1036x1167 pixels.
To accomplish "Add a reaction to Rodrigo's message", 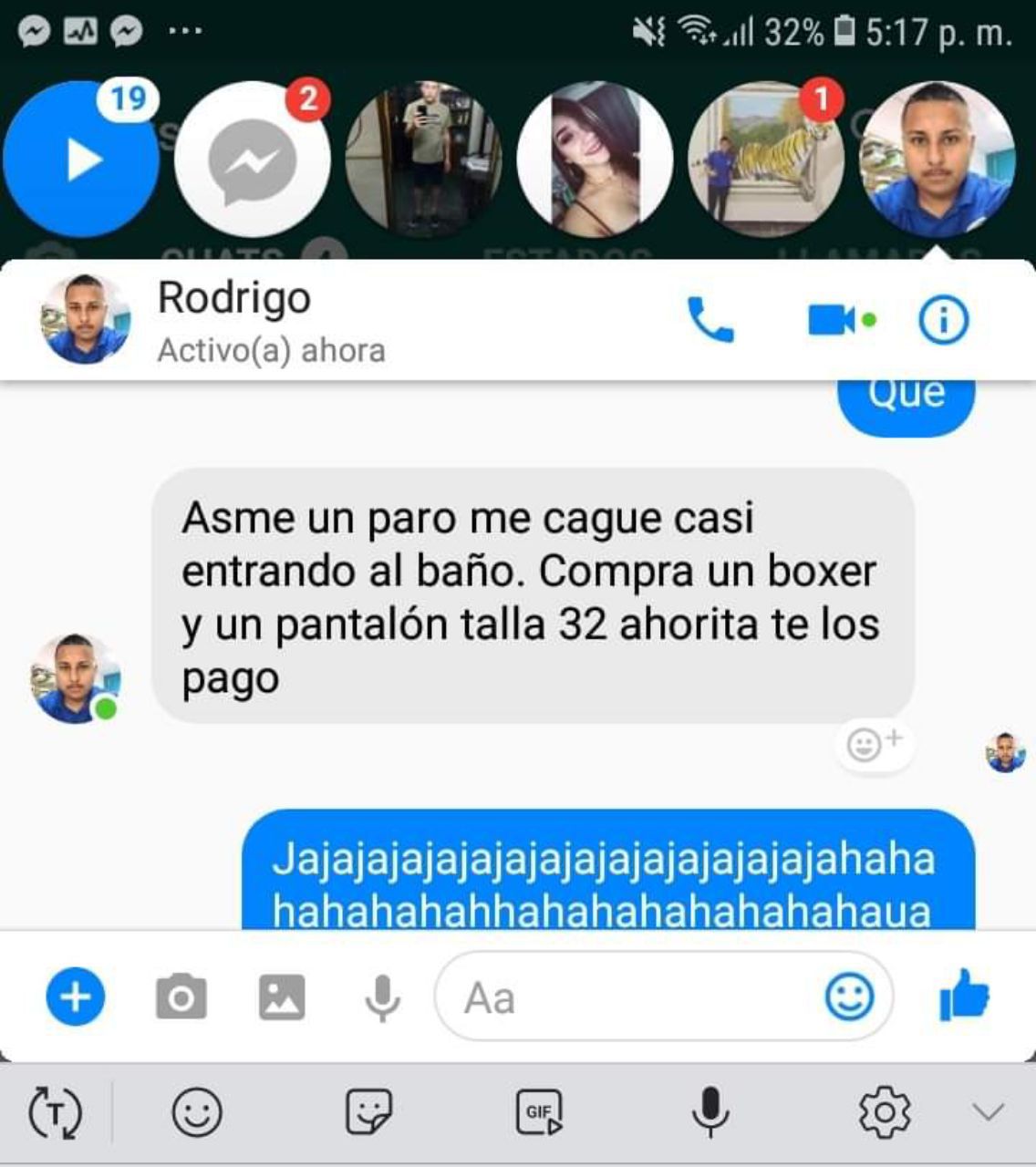I will click(873, 744).
